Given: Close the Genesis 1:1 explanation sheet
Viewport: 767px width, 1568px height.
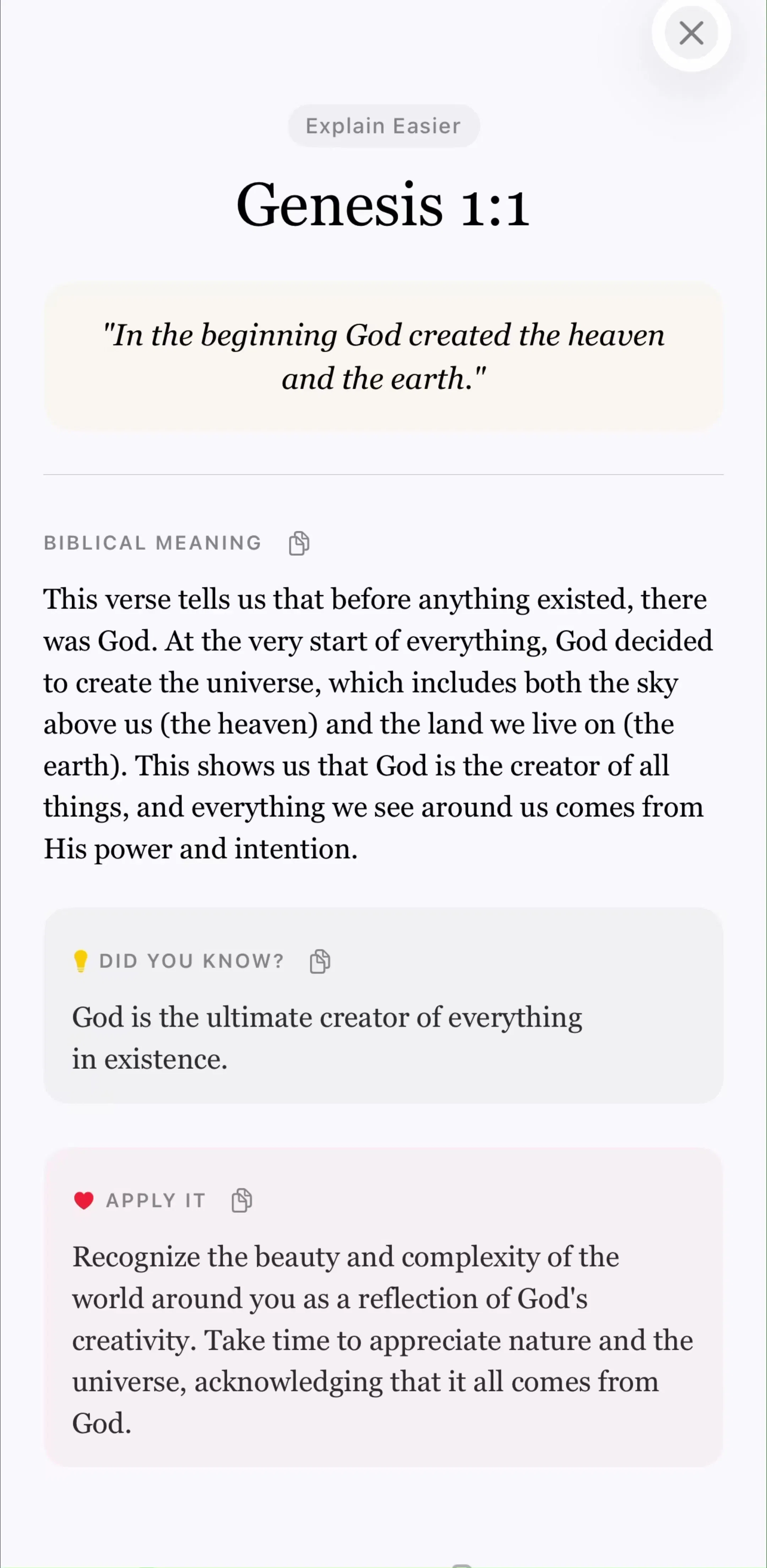Looking at the screenshot, I should tap(691, 33).
